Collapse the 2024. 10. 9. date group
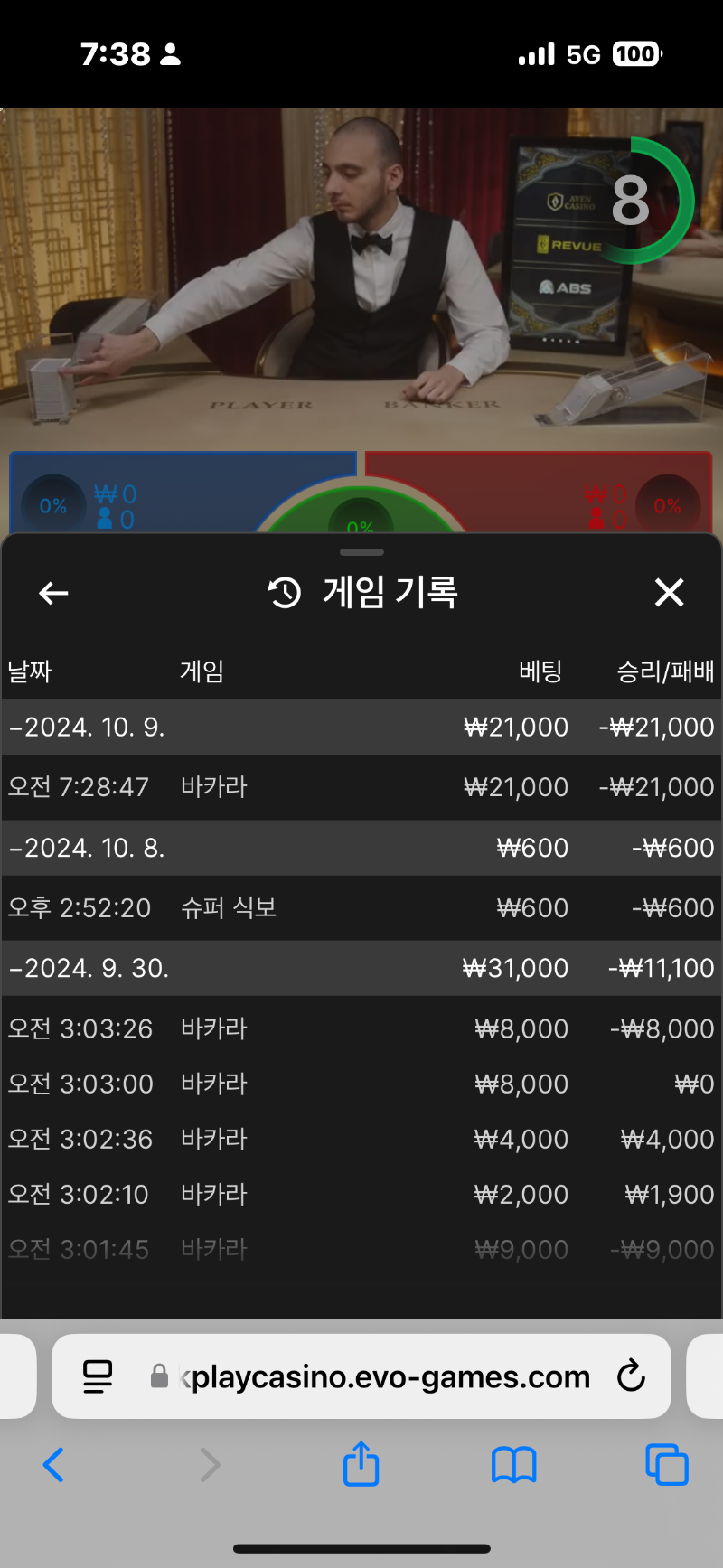This screenshot has width=723, height=1568. (88, 728)
